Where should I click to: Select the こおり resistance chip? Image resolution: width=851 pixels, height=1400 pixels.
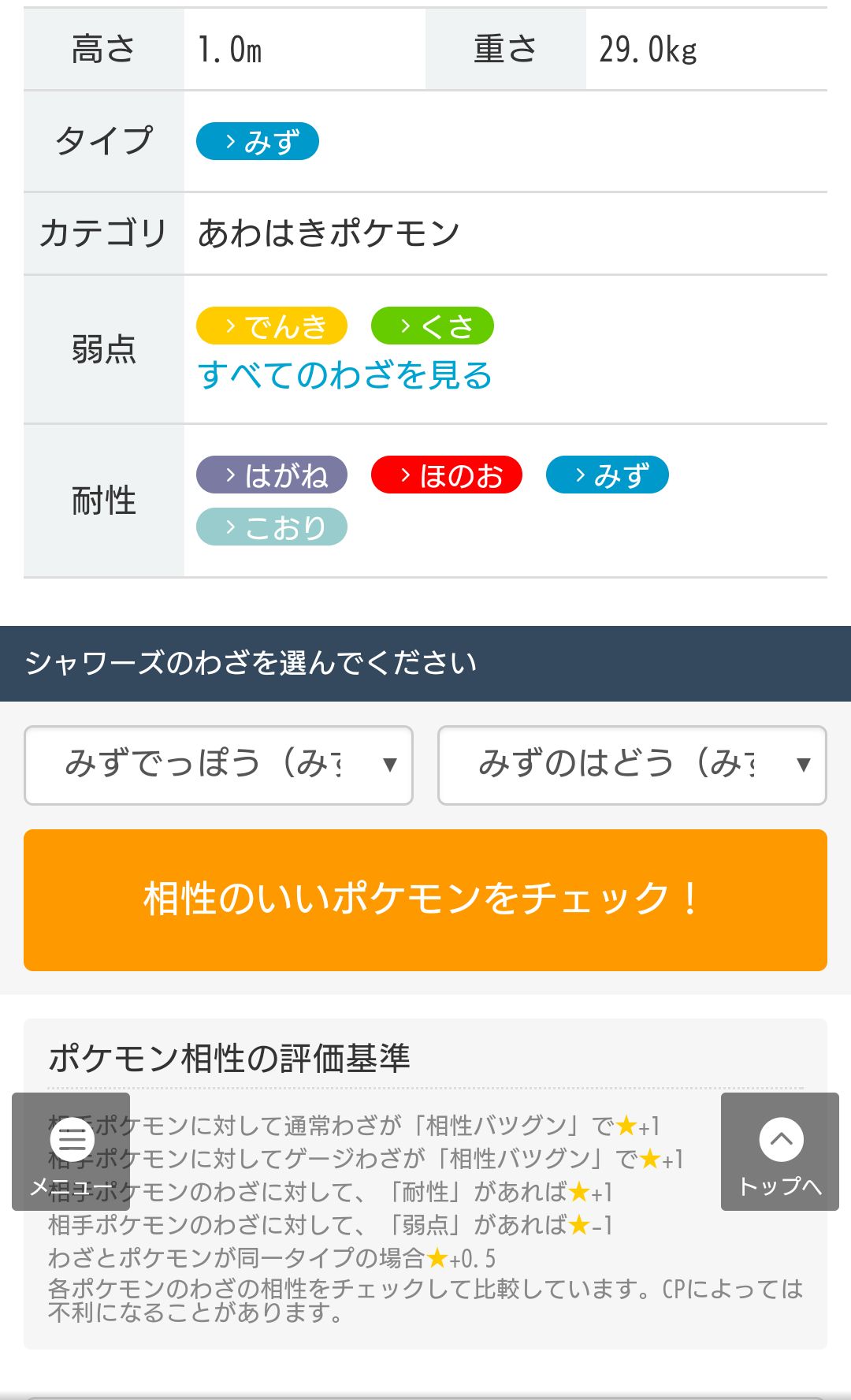272,527
